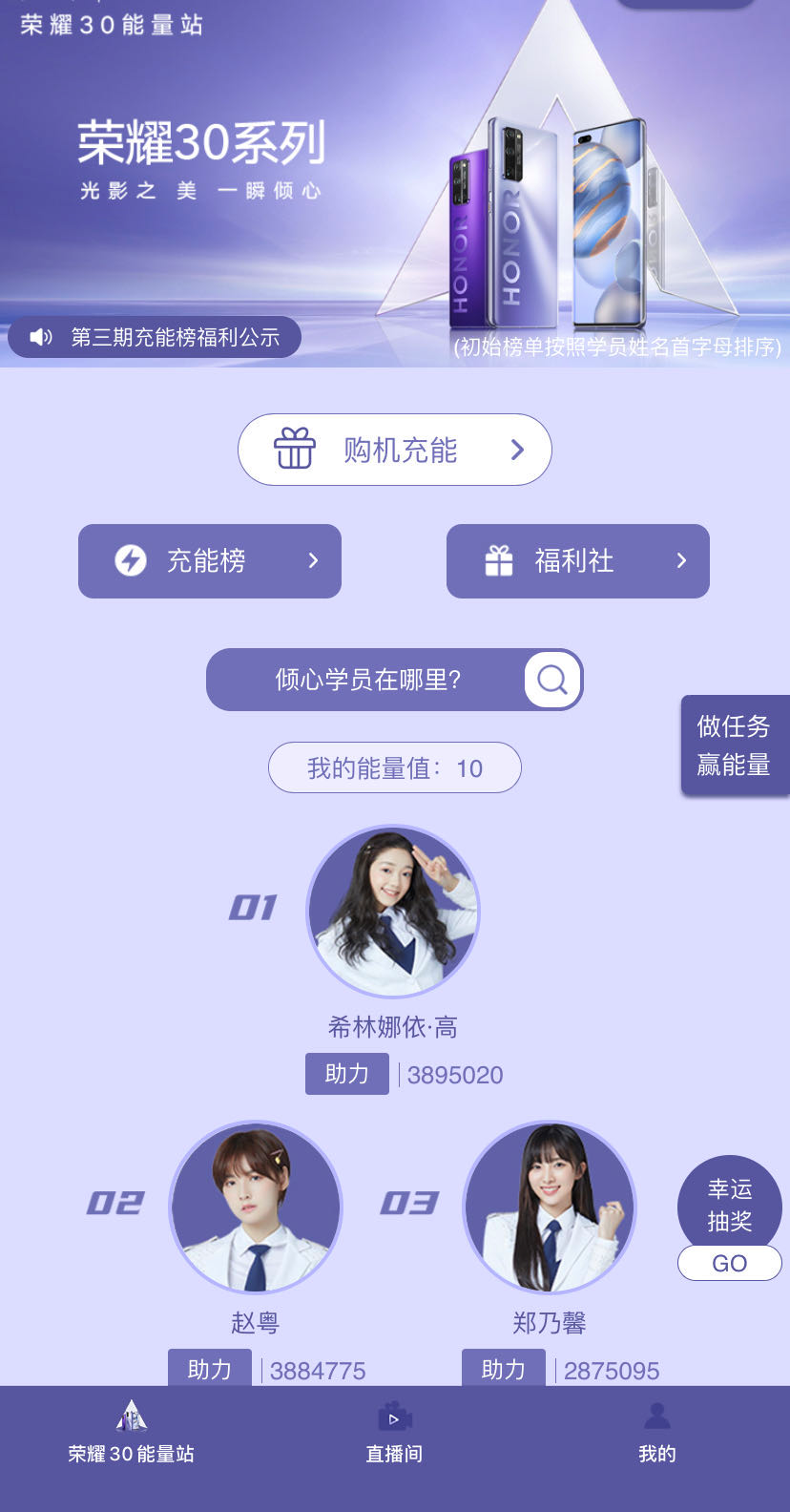Open the third-ranked trainee's avatar
This screenshot has width=790, height=1512.
(549, 1207)
